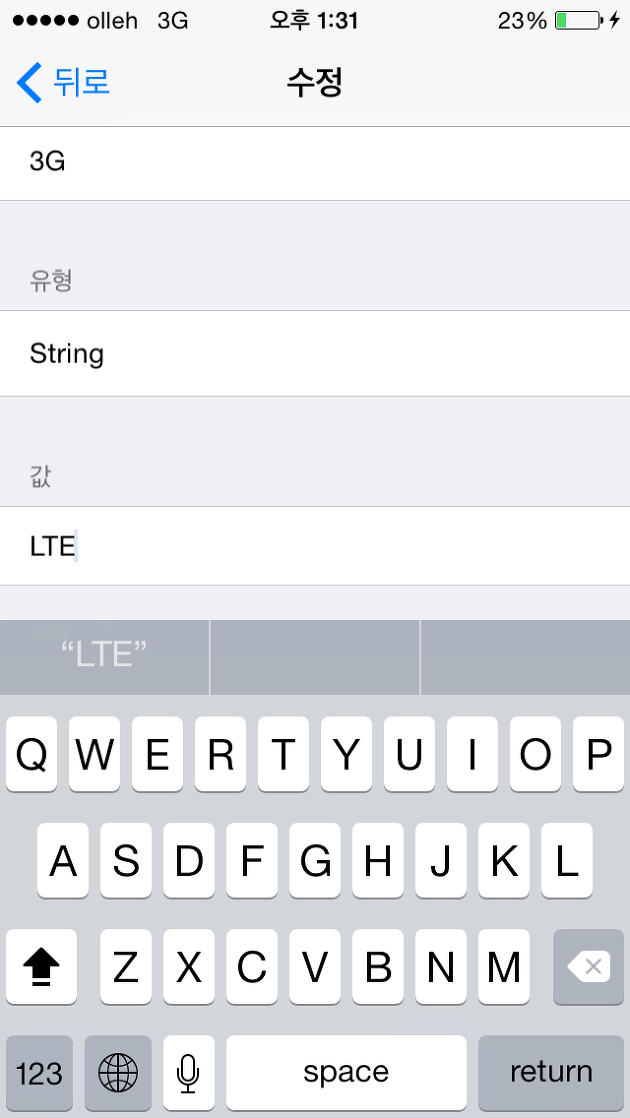The image size is (630, 1118).
Task: Switch to the 123 numeric keyboard
Action: 39,1072
